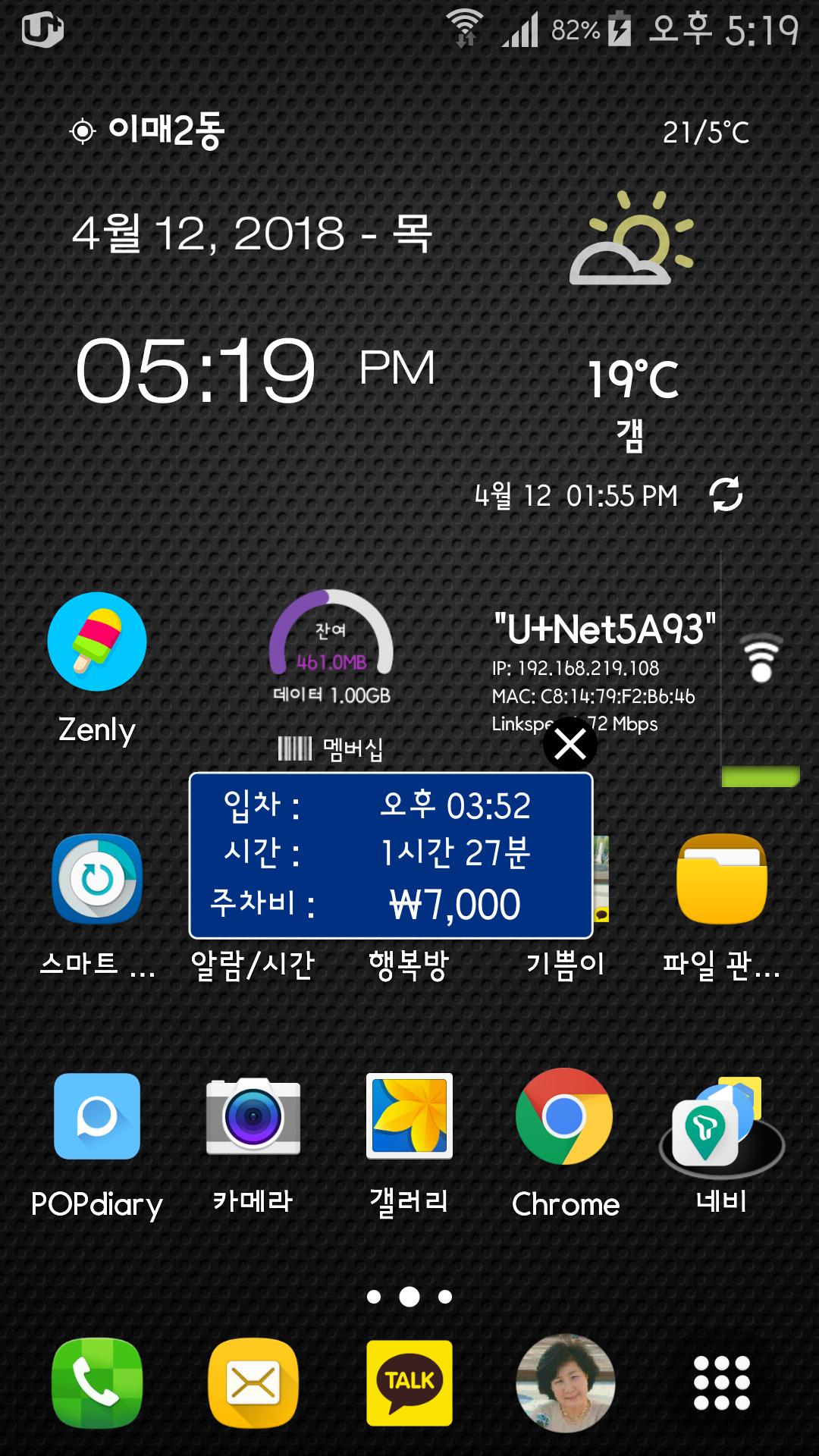Open the 갤러리 app

409,1116
